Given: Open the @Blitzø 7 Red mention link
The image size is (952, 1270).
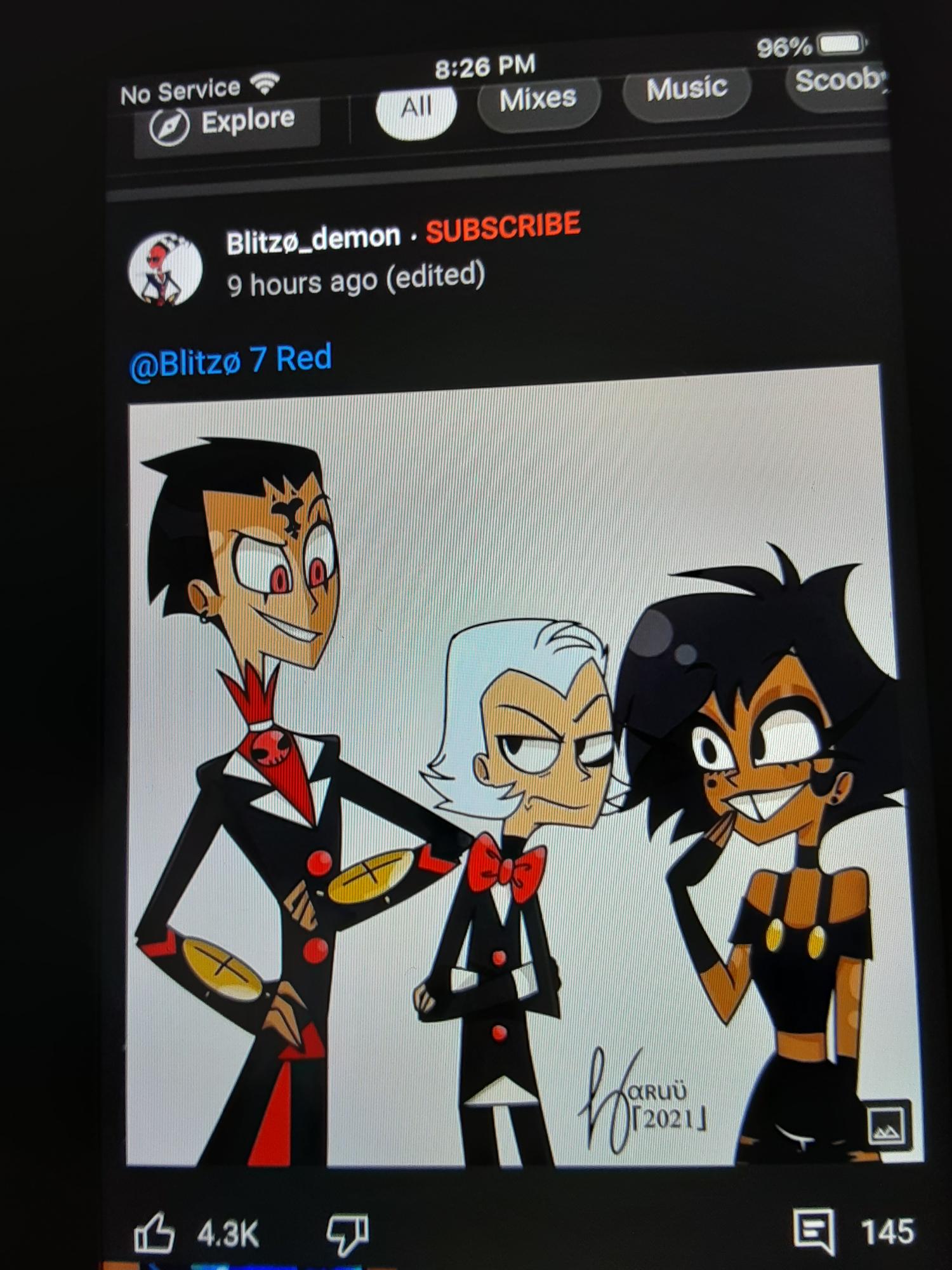Looking at the screenshot, I should pos(230,362).
